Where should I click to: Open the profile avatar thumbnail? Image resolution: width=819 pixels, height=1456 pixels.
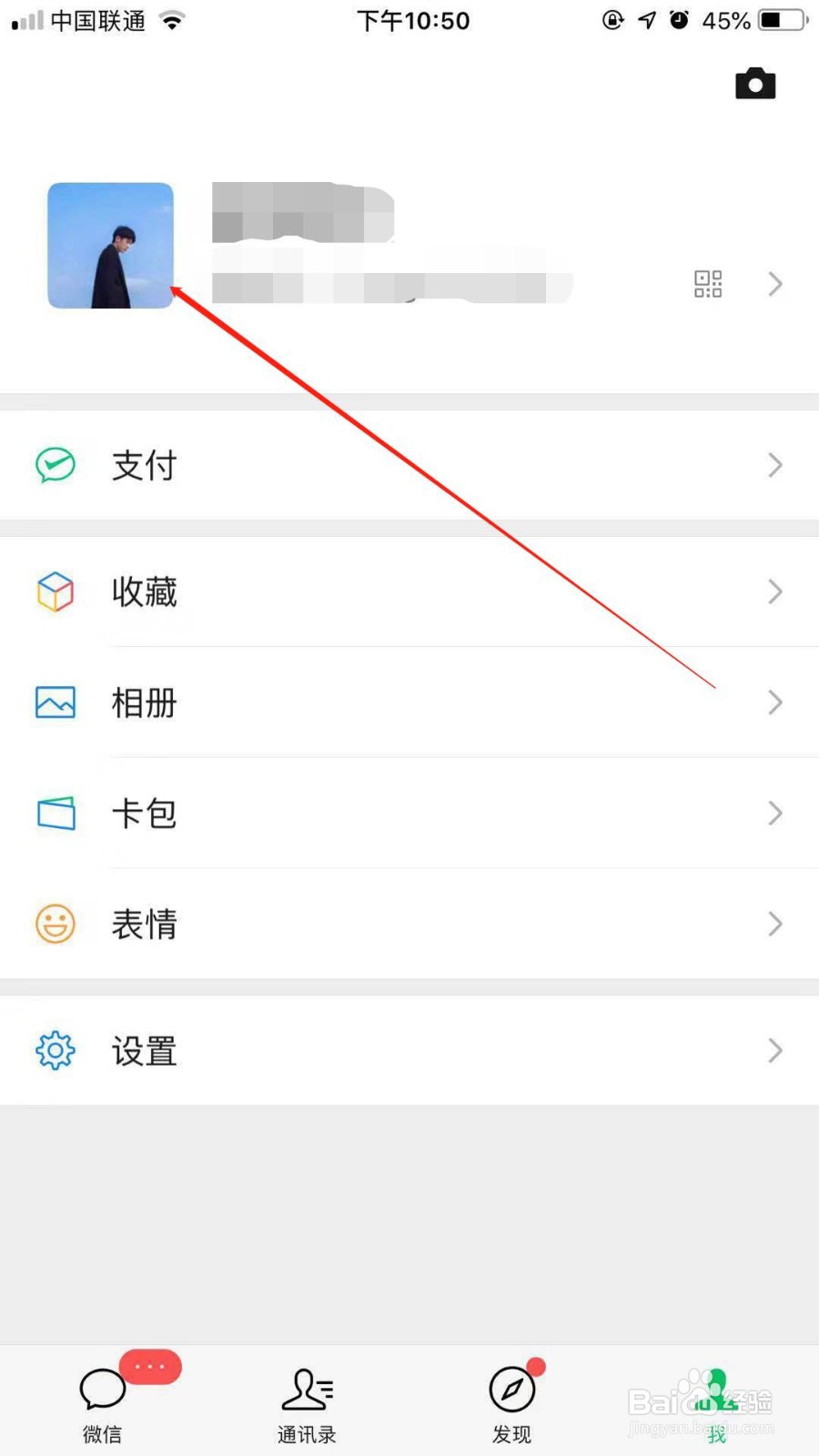[110, 244]
